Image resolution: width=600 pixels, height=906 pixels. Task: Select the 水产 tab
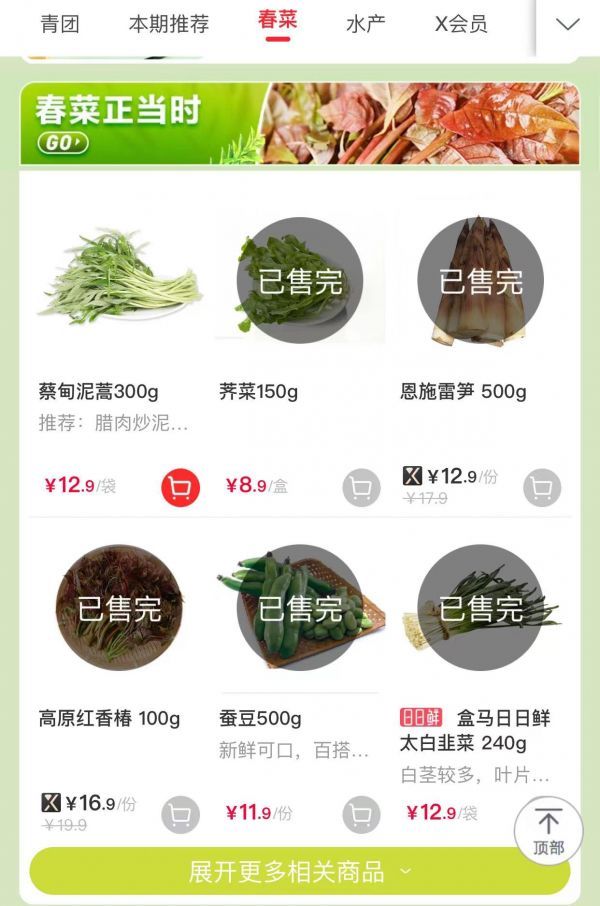click(365, 24)
